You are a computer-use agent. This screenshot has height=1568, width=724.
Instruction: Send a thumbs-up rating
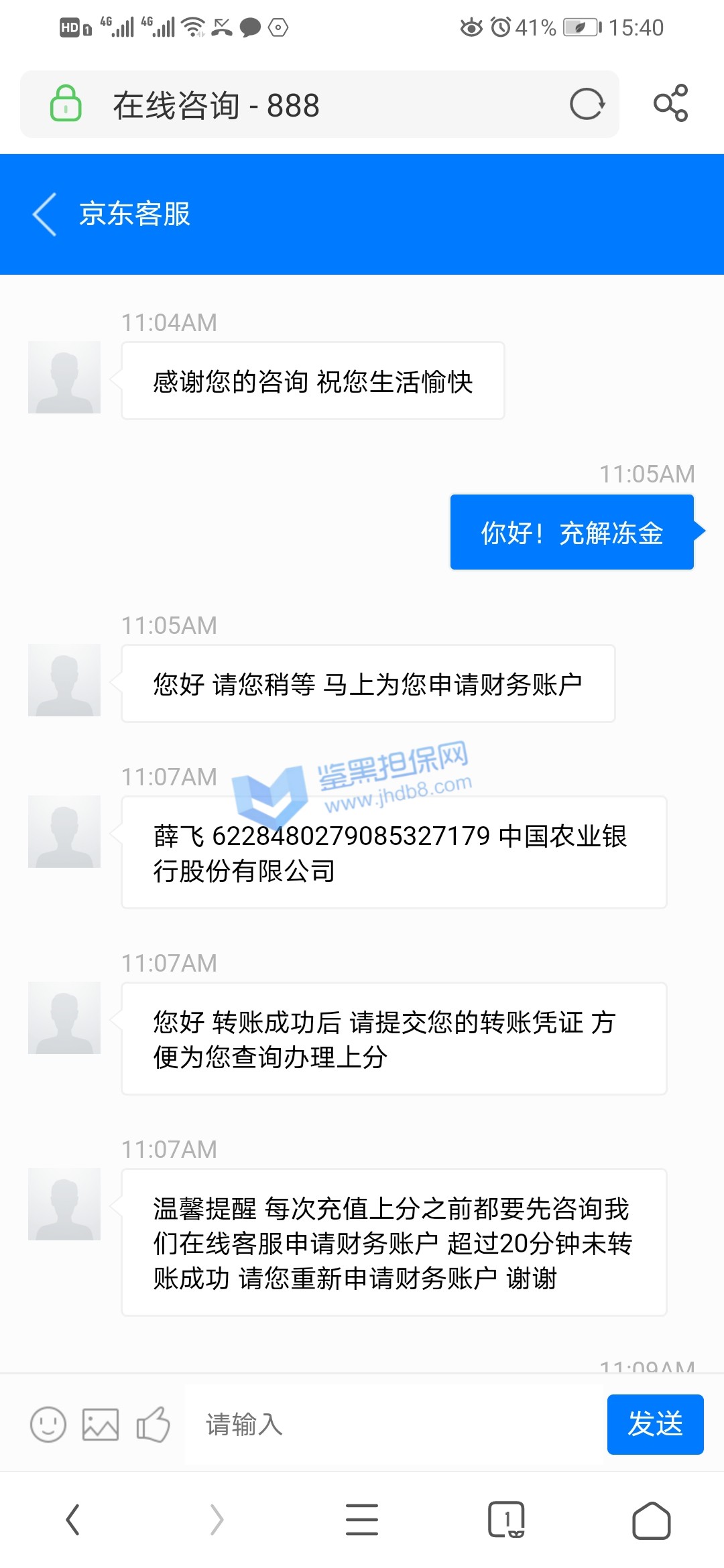point(153,1424)
